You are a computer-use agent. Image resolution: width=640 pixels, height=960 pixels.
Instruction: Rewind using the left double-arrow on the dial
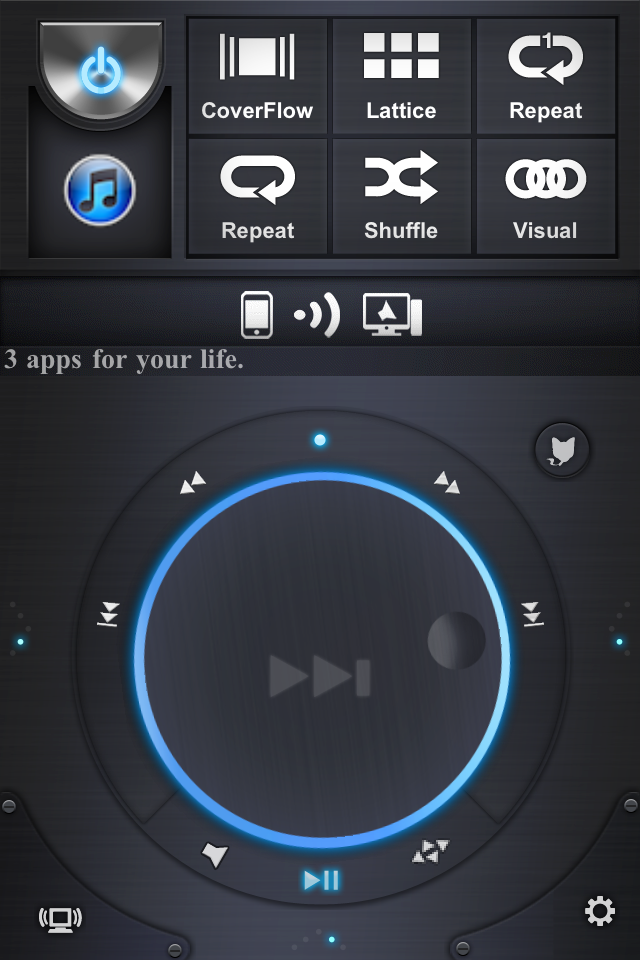(192, 482)
